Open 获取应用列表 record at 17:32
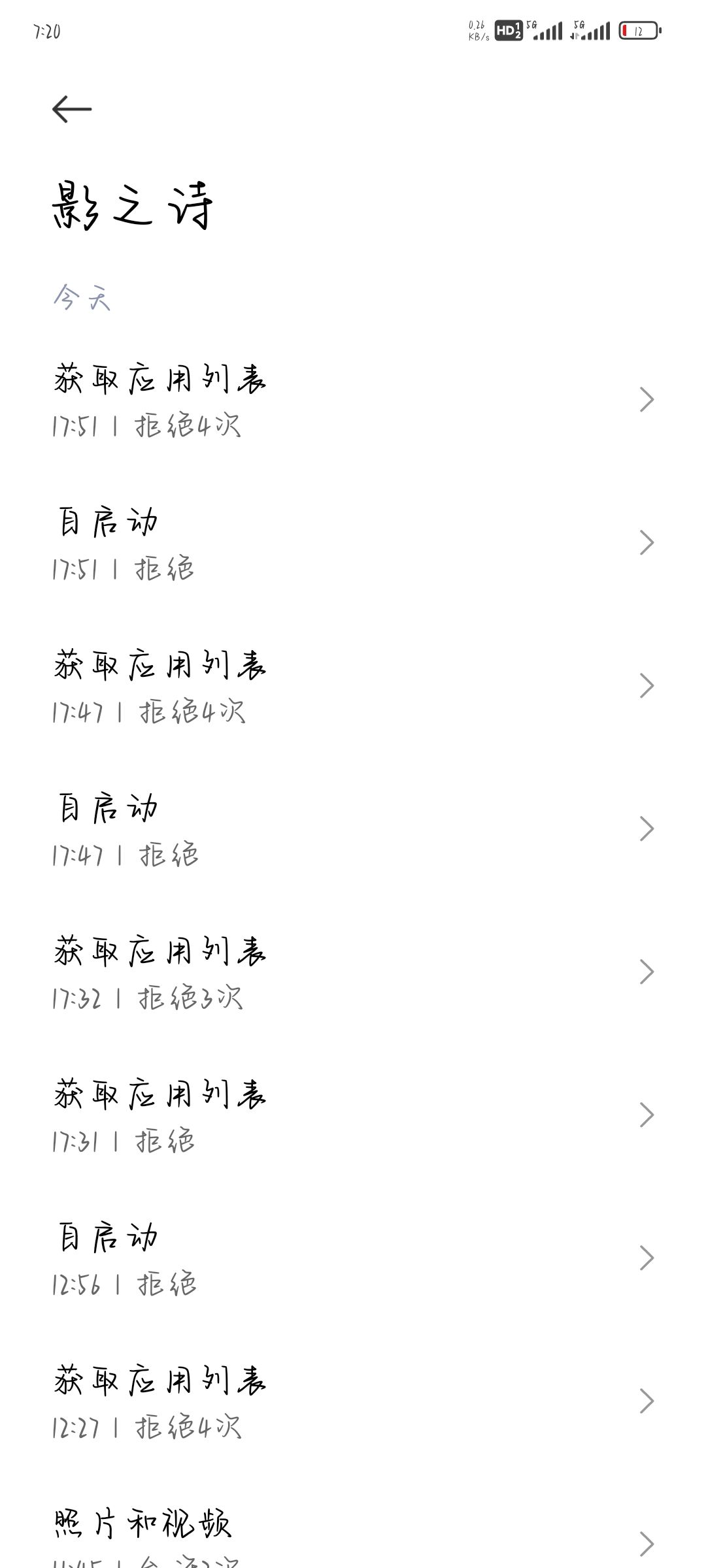706x1568 pixels. (353, 972)
